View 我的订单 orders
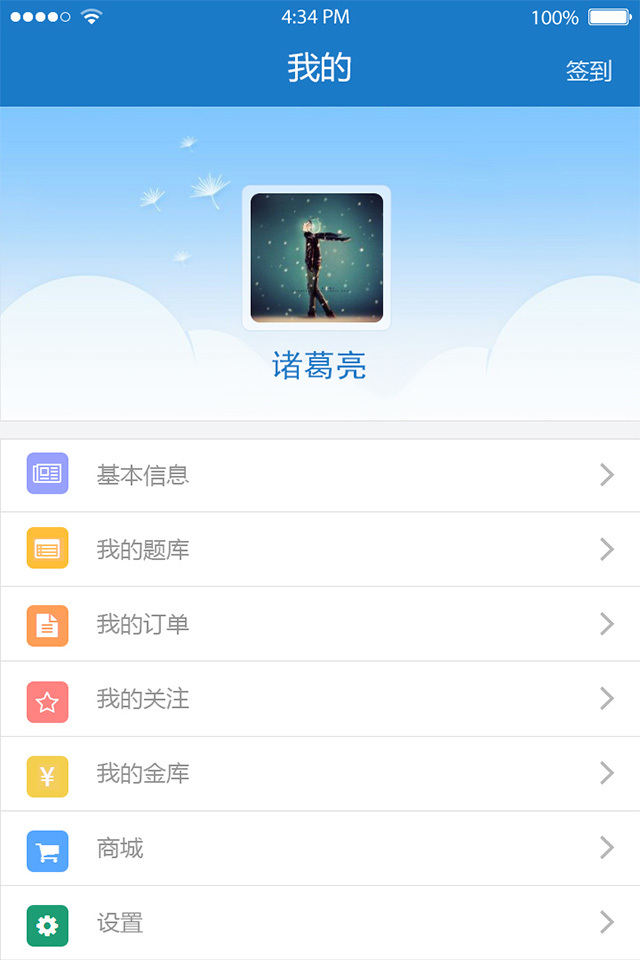 pos(320,624)
